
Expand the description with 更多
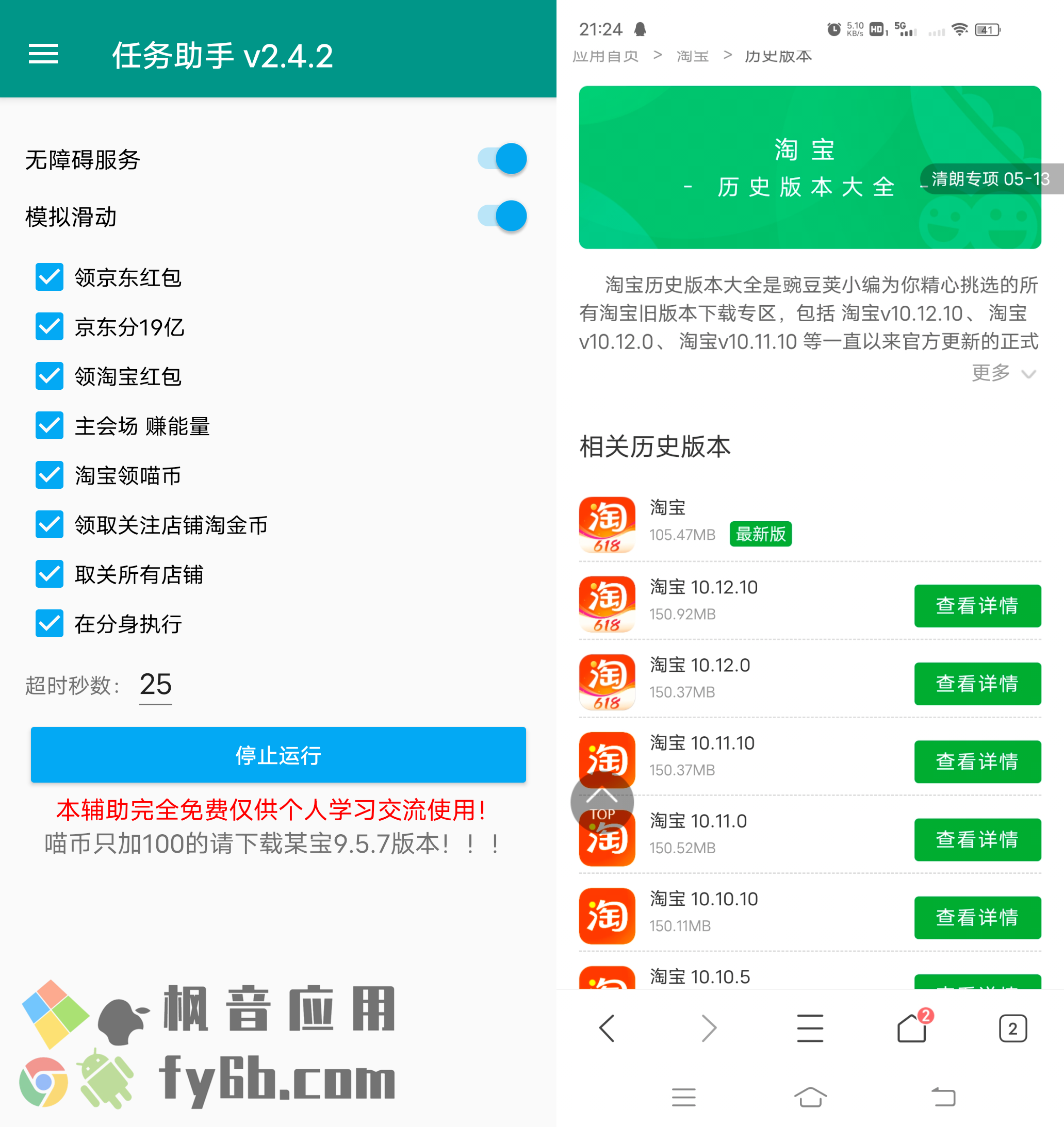1003,373
